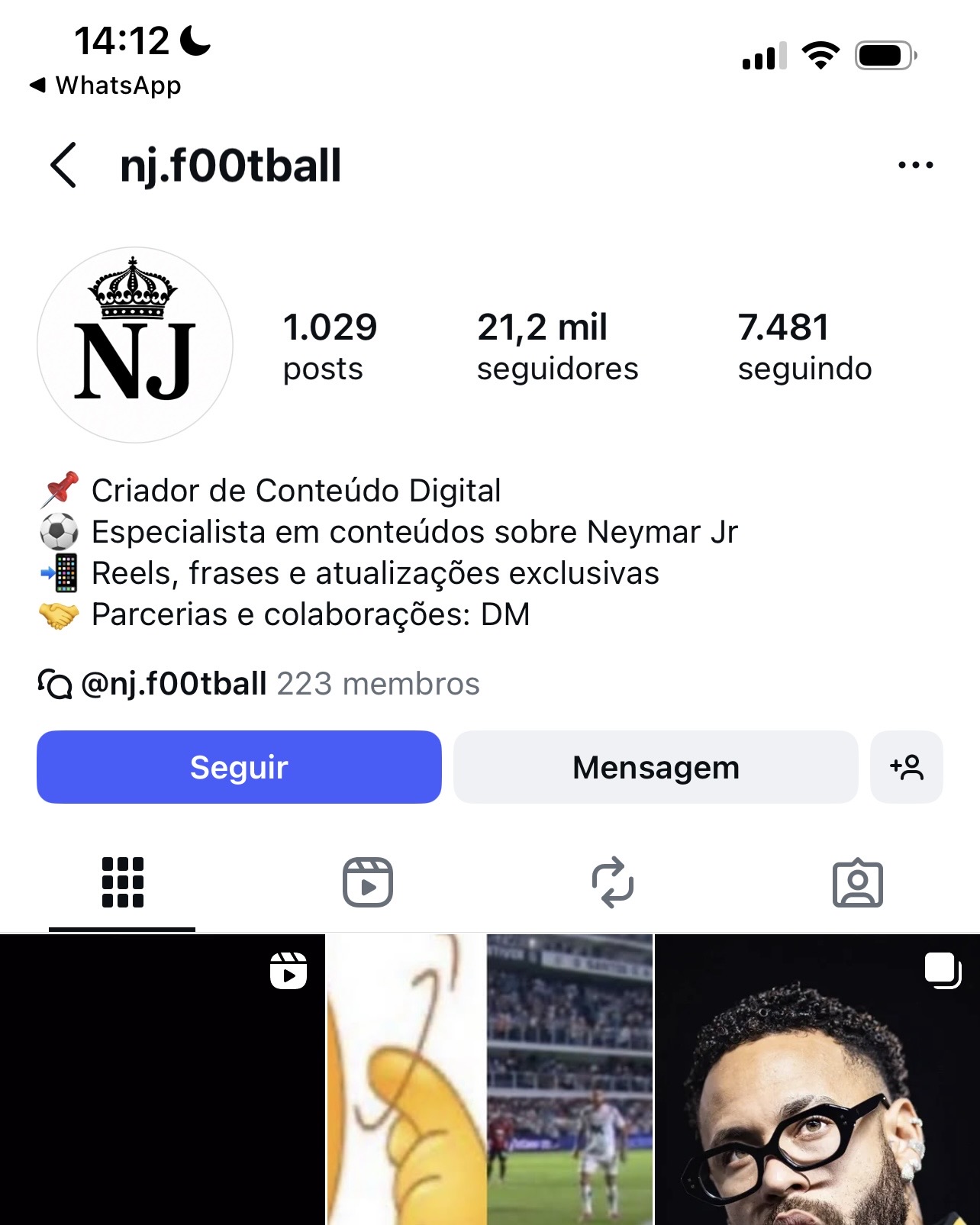This screenshot has width=980, height=1225.
Task: Return to WhatsApp via the status bar link
Action: point(105,85)
